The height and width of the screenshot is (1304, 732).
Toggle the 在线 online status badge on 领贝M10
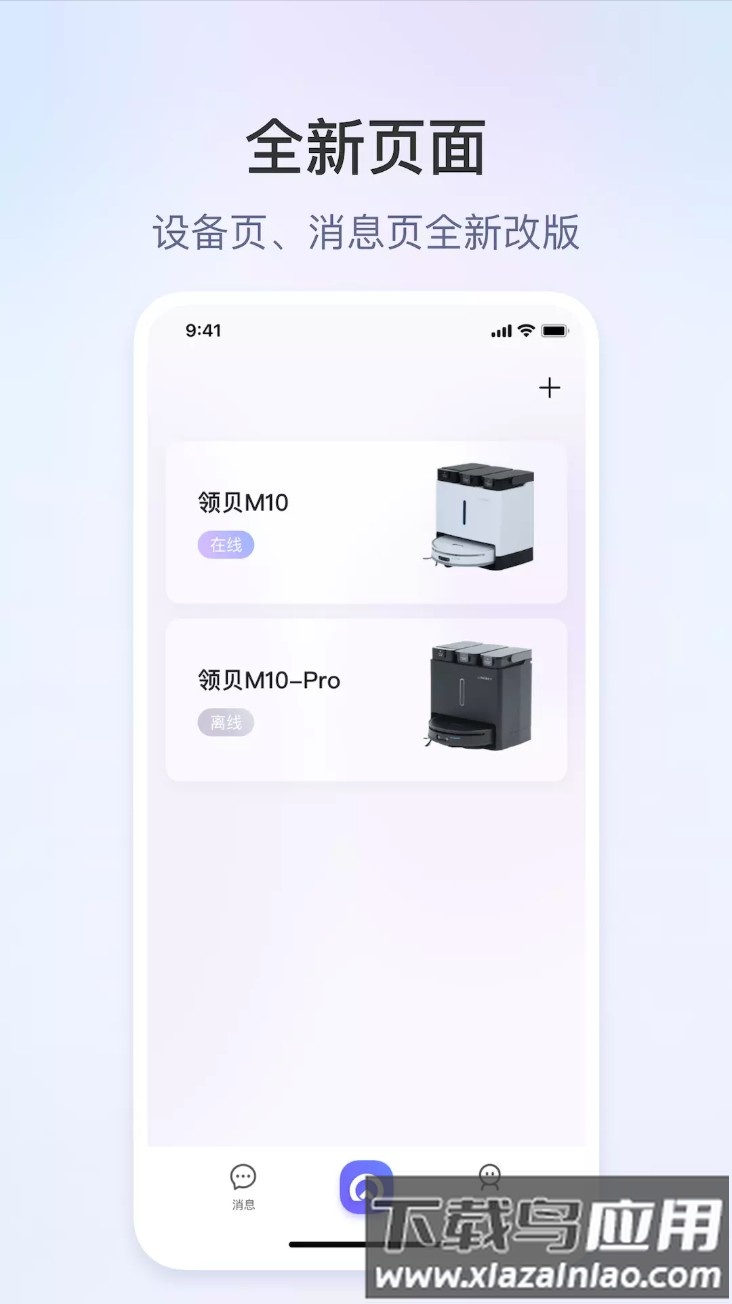226,544
